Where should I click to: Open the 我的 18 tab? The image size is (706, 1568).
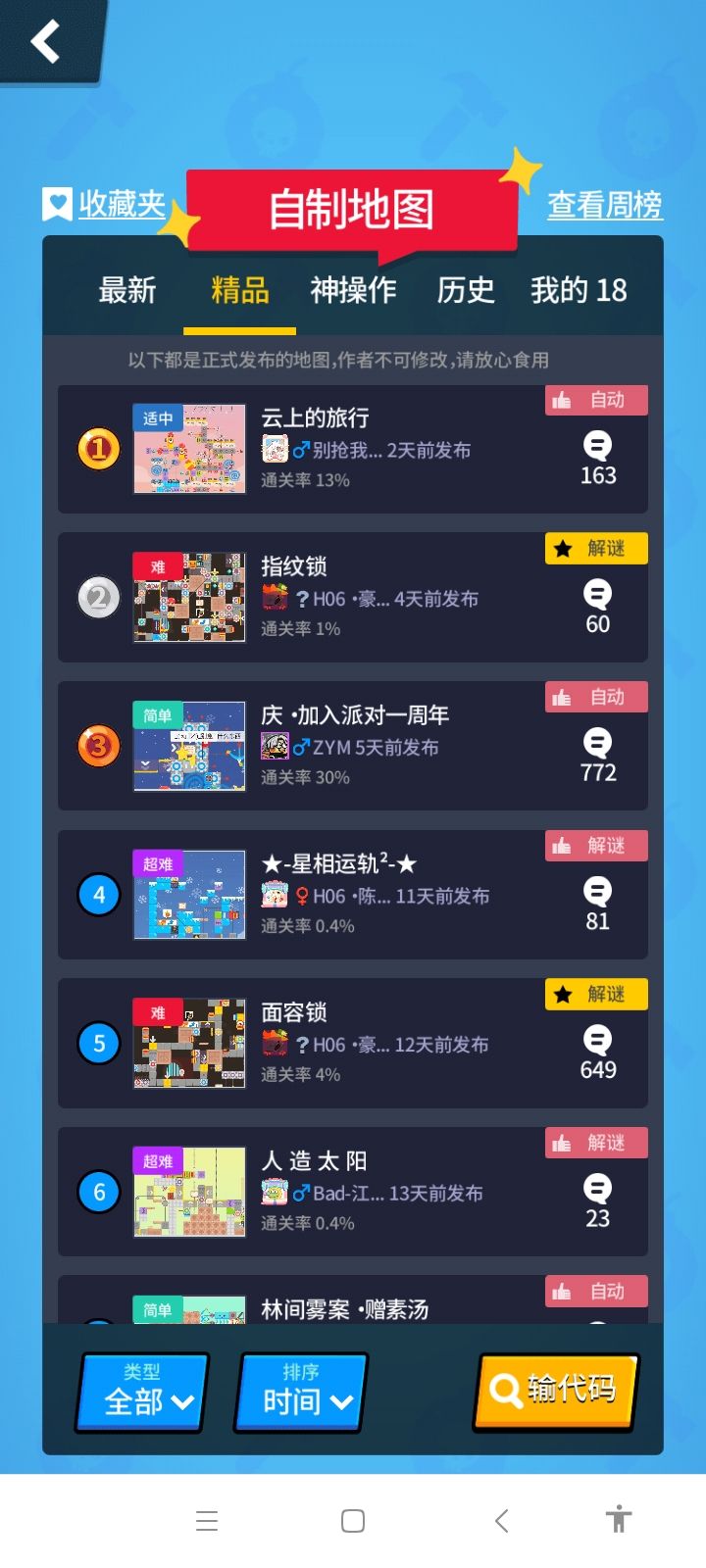tap(575, 290)
